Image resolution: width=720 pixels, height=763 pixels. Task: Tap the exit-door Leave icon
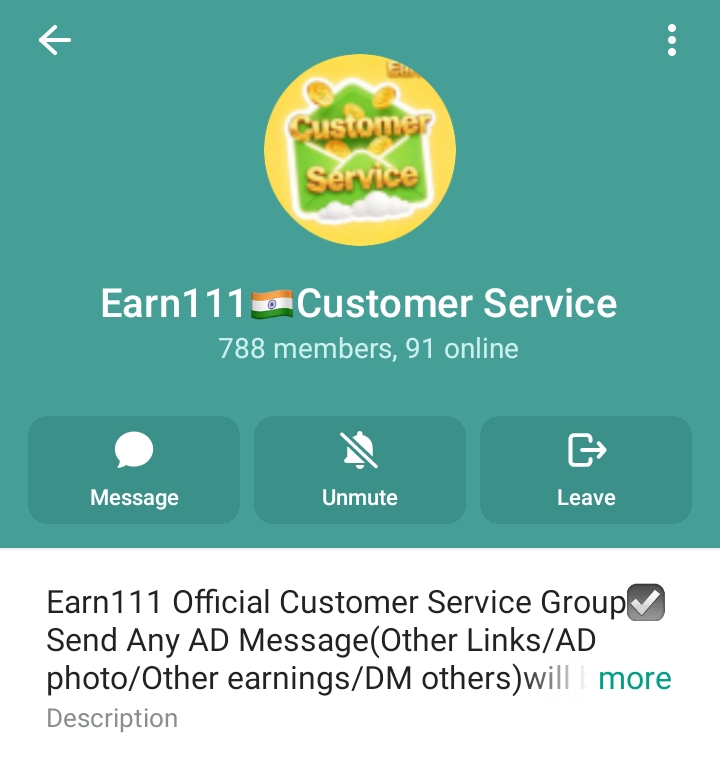pyautogui.click(x=585, y=452)
